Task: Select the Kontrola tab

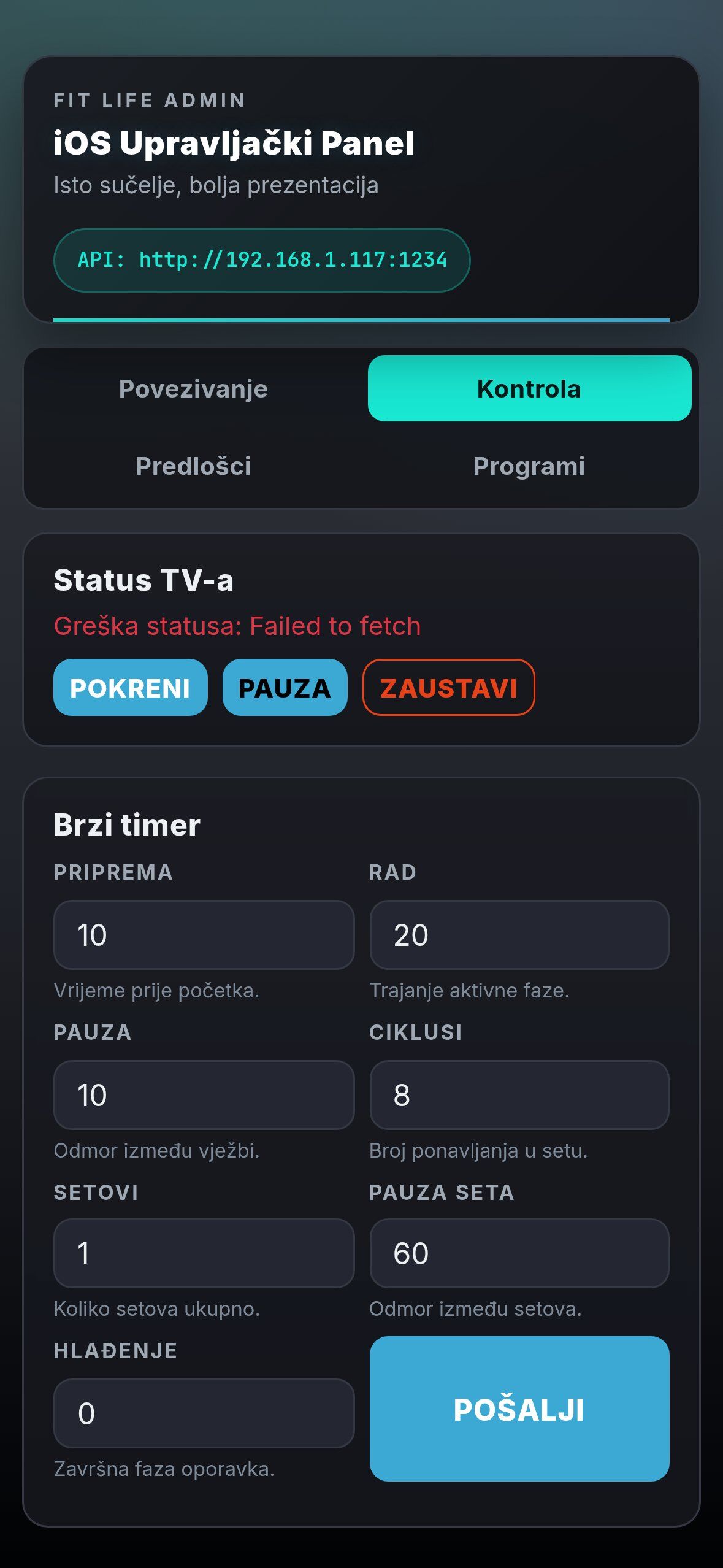Action: coord(529,389)
